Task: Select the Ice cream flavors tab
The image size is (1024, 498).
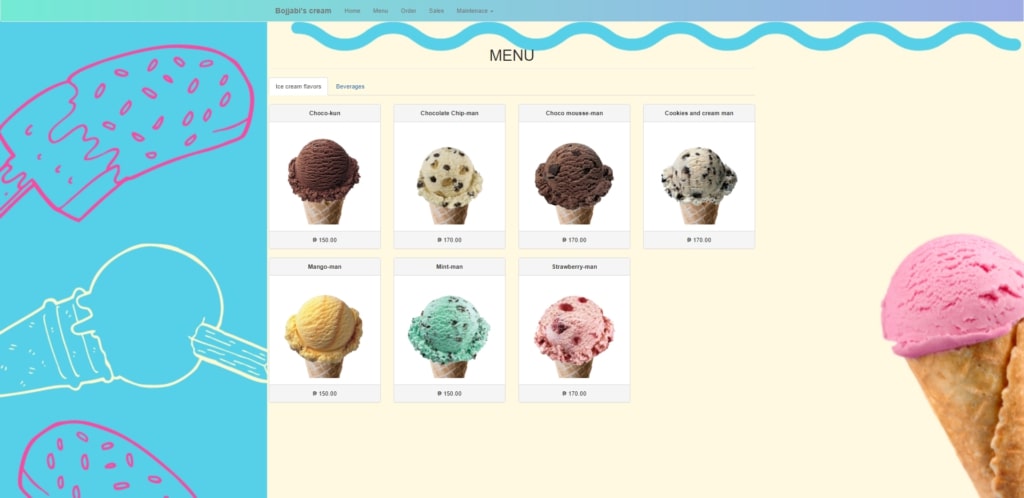Action: pyautogui.click(x=298, y=87)
